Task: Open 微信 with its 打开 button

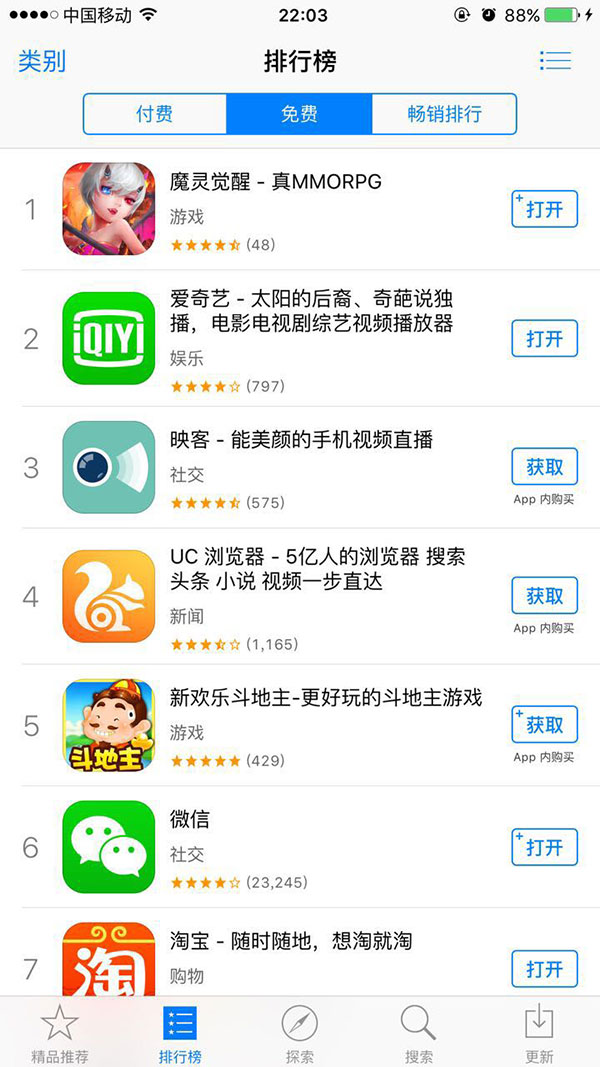Action: (544, 847)
